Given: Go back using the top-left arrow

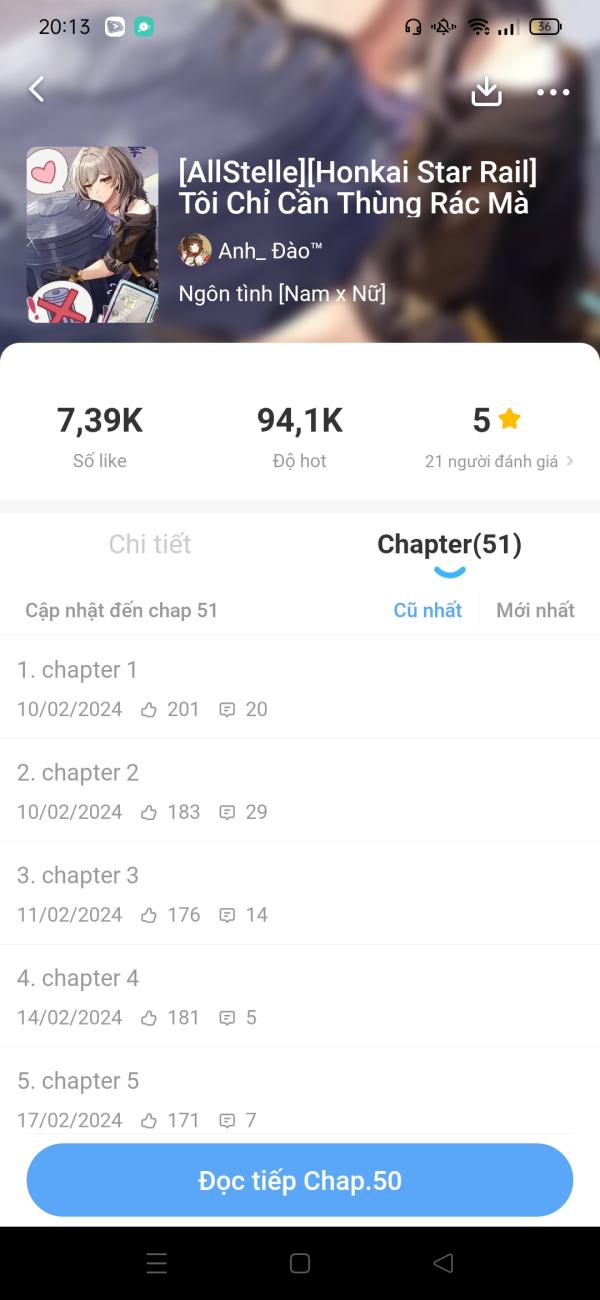Looking at the screenshot, I should tap(37, 90).
